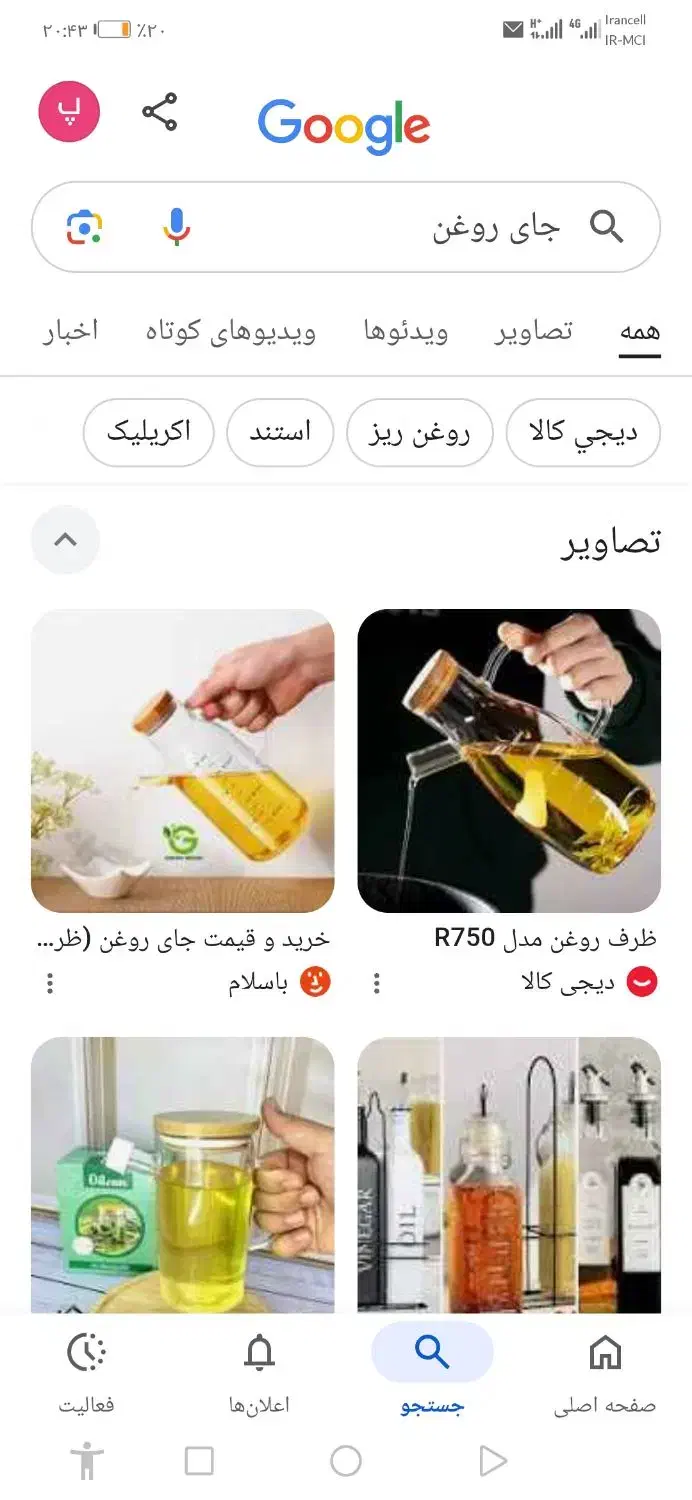Go to the صفحه اصلی tab
The width and height of the screenshot is (692, 1500).
point(605,1370)
